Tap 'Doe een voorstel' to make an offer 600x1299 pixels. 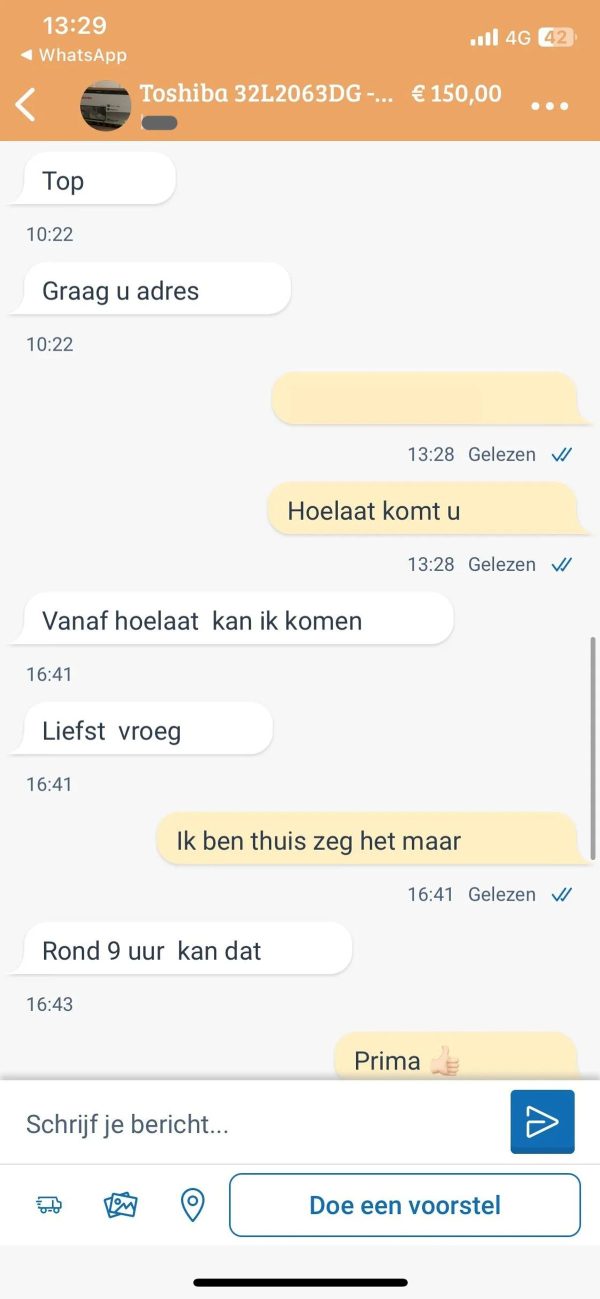[404, 1205]
